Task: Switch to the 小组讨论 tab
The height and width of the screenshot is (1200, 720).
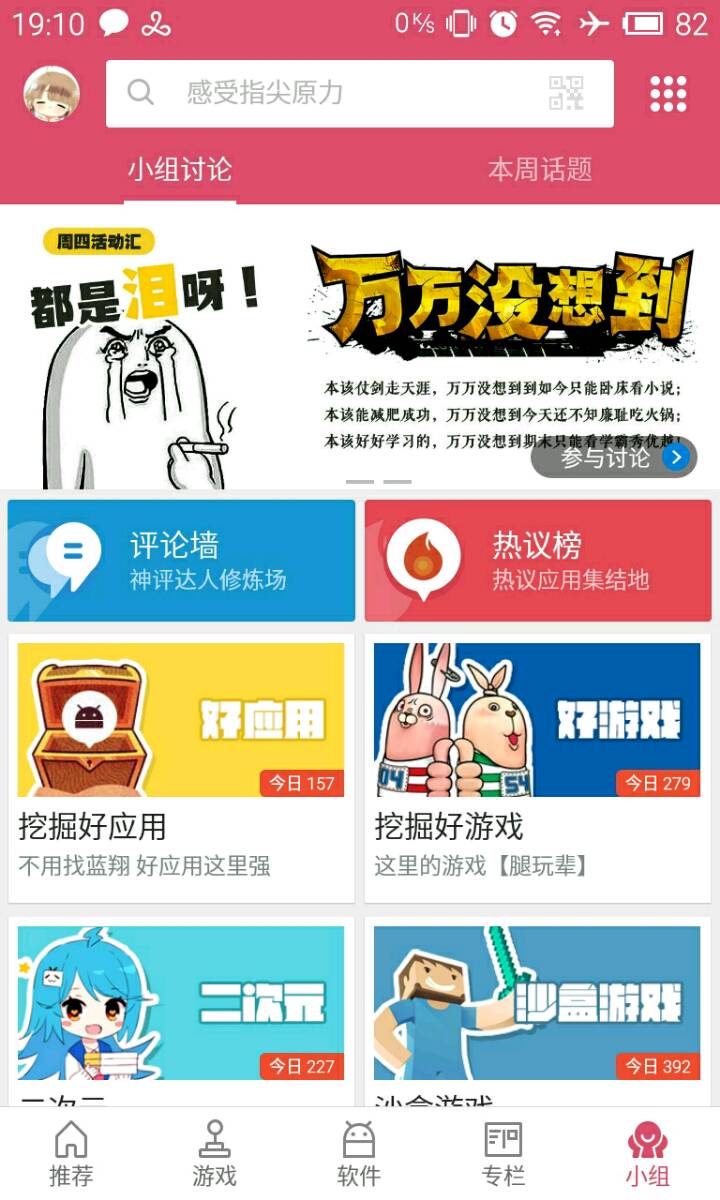Action: [x=180, y=170]
